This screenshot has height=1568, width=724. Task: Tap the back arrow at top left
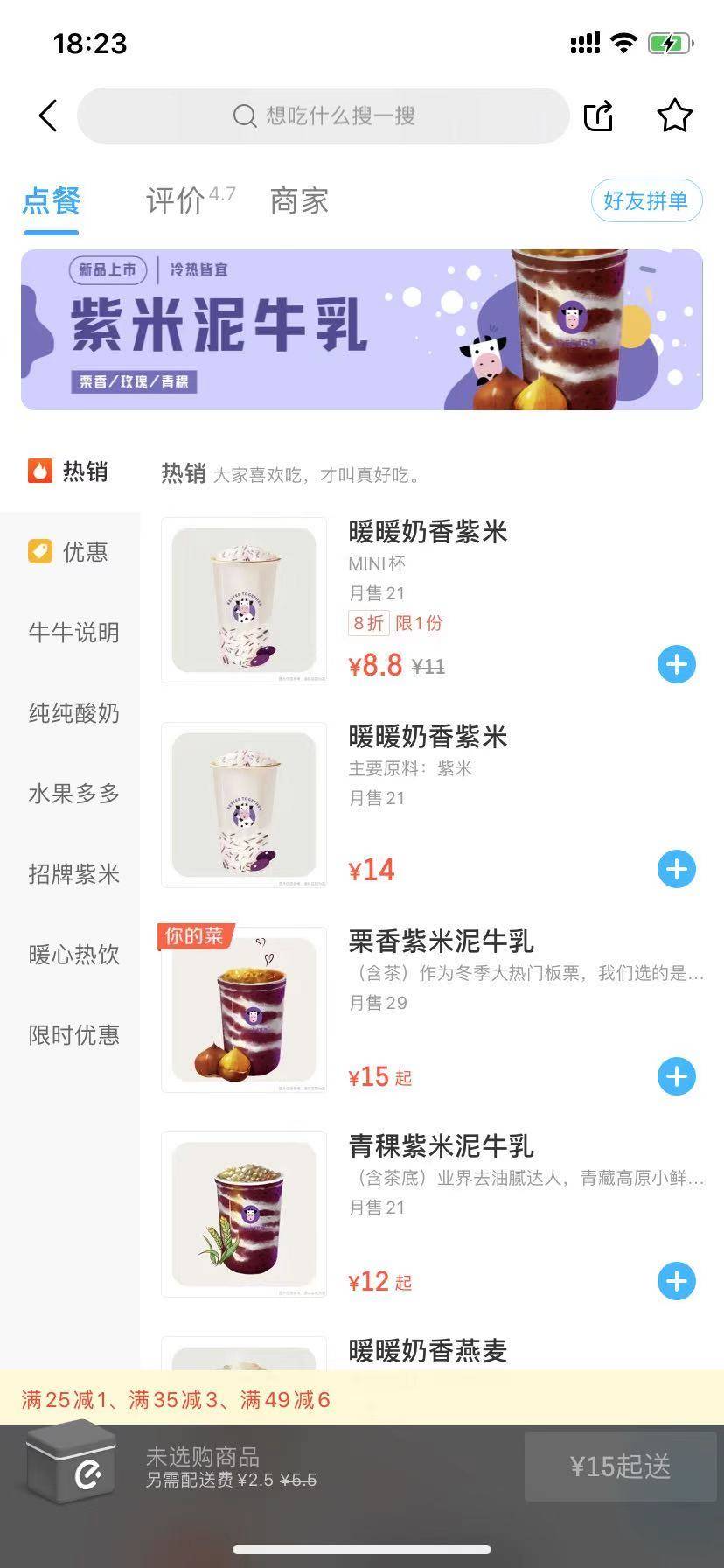[48, 115]
